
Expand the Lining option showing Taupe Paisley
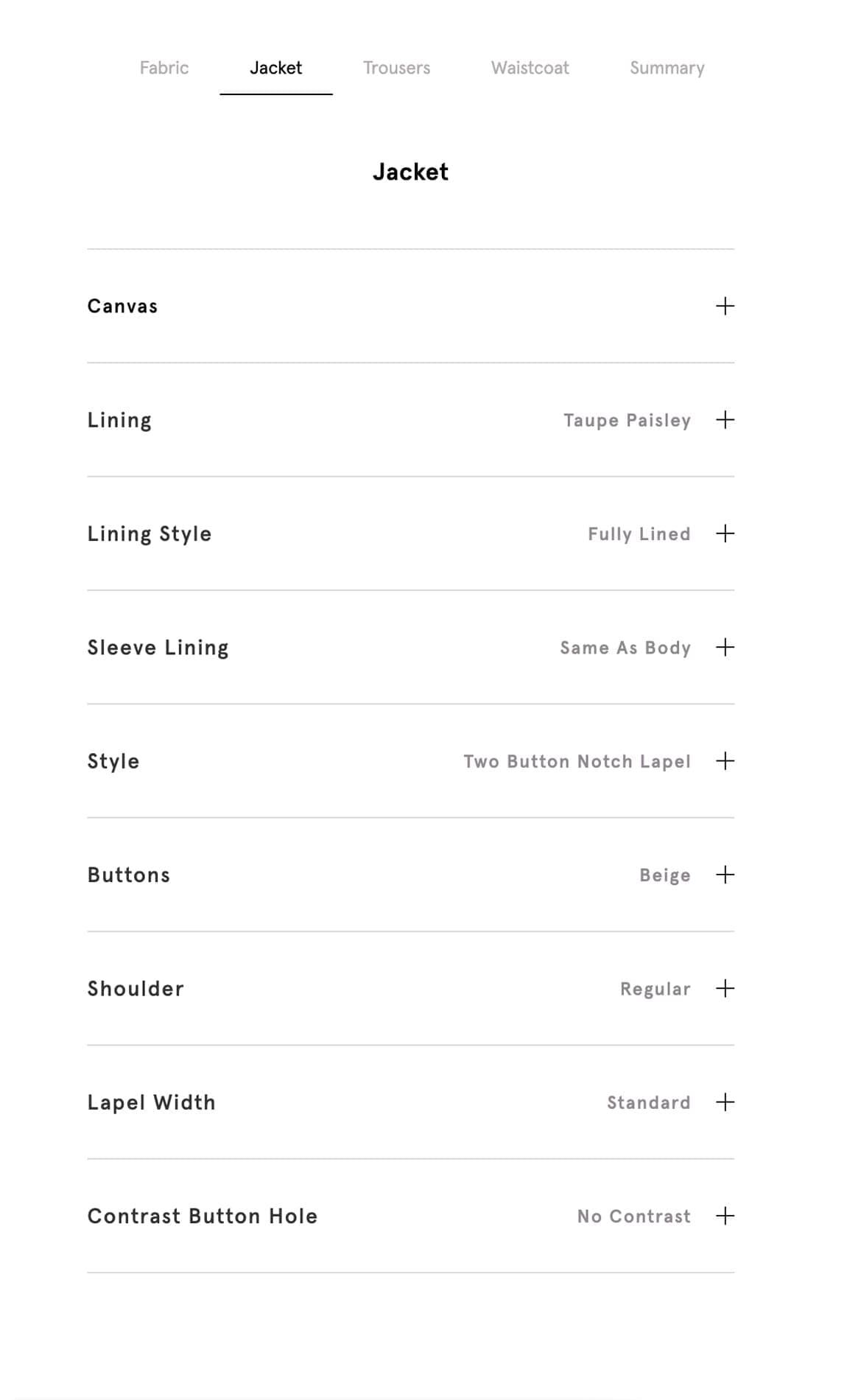pos(725,420)
